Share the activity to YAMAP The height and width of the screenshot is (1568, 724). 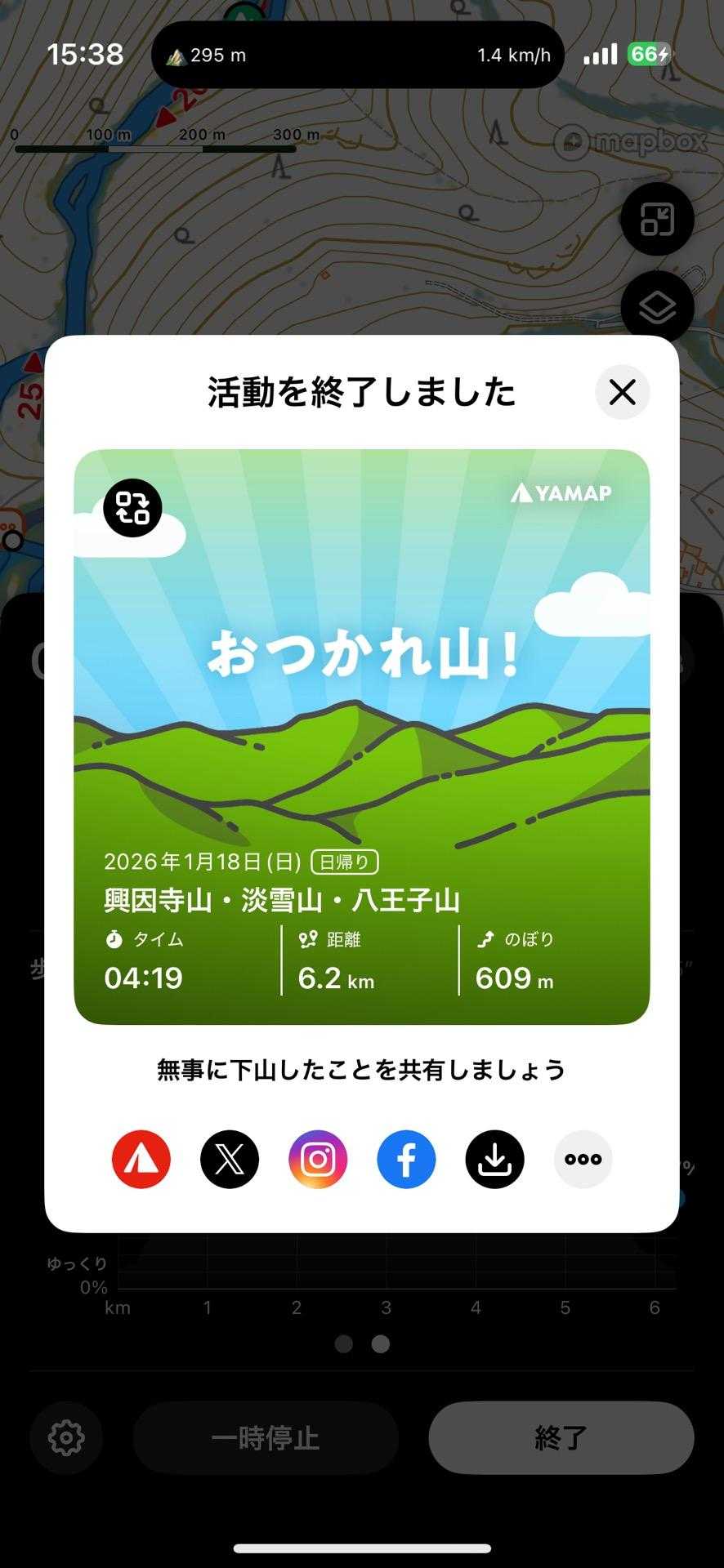(141, 1159)
